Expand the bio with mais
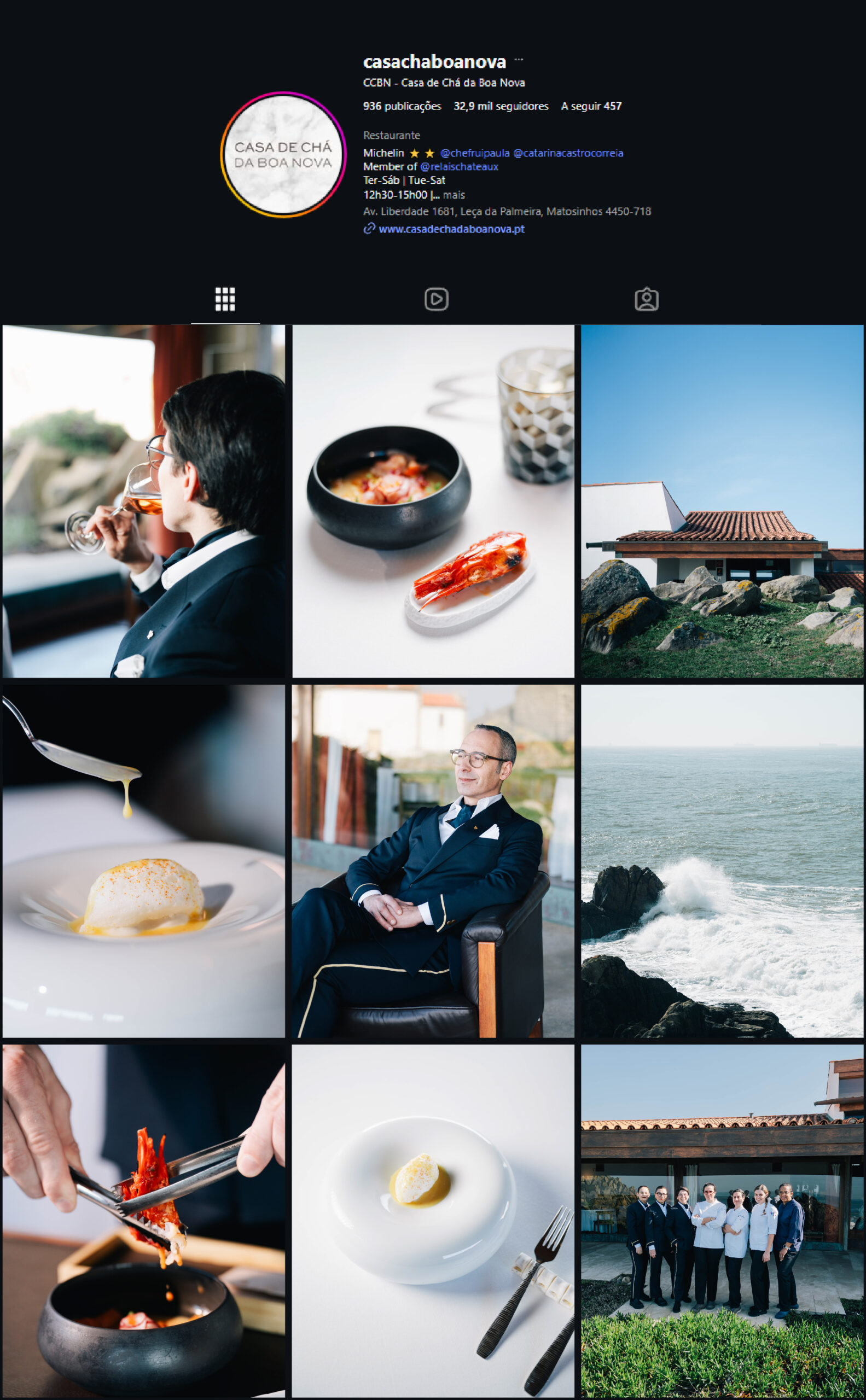 (x=454, y=195)
